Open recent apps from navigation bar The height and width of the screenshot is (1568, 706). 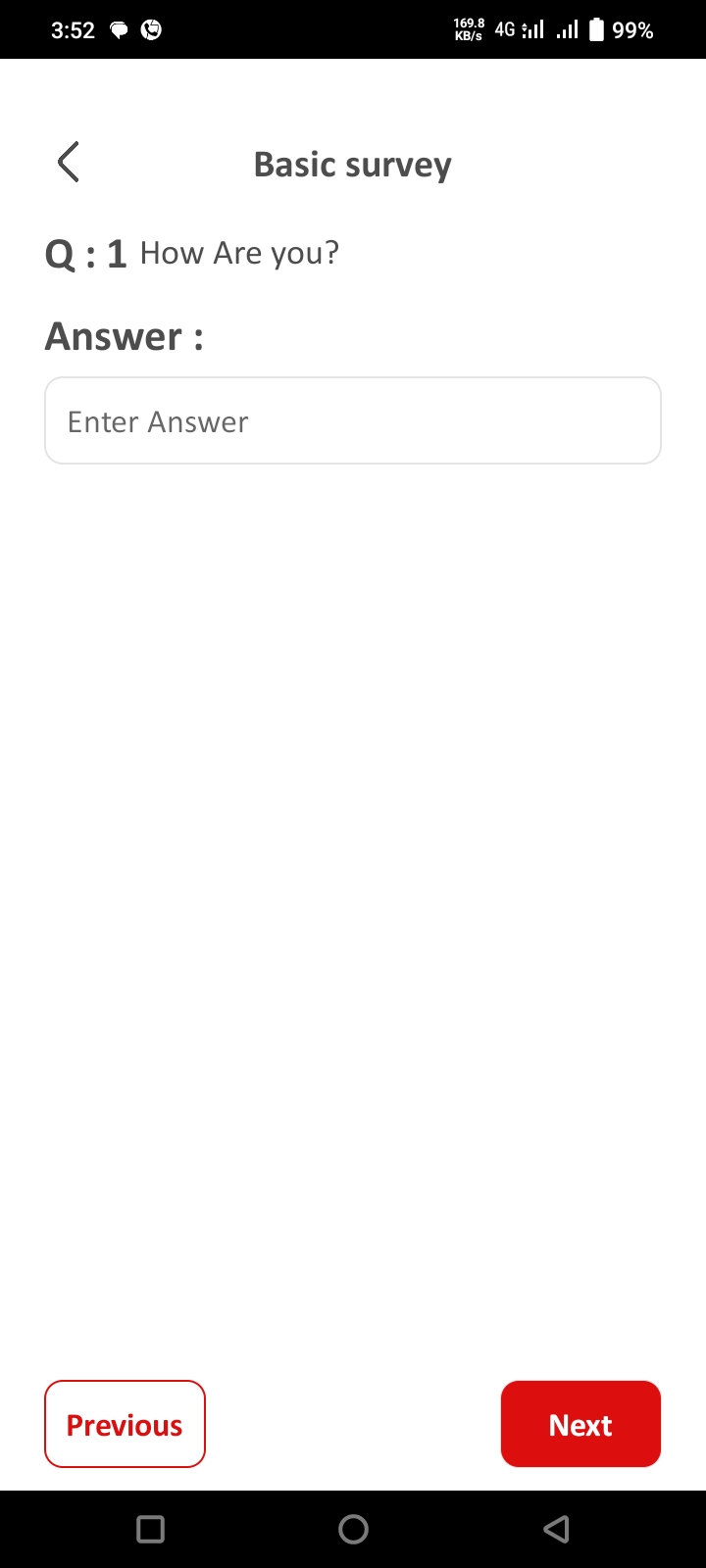pos(151,1529)
